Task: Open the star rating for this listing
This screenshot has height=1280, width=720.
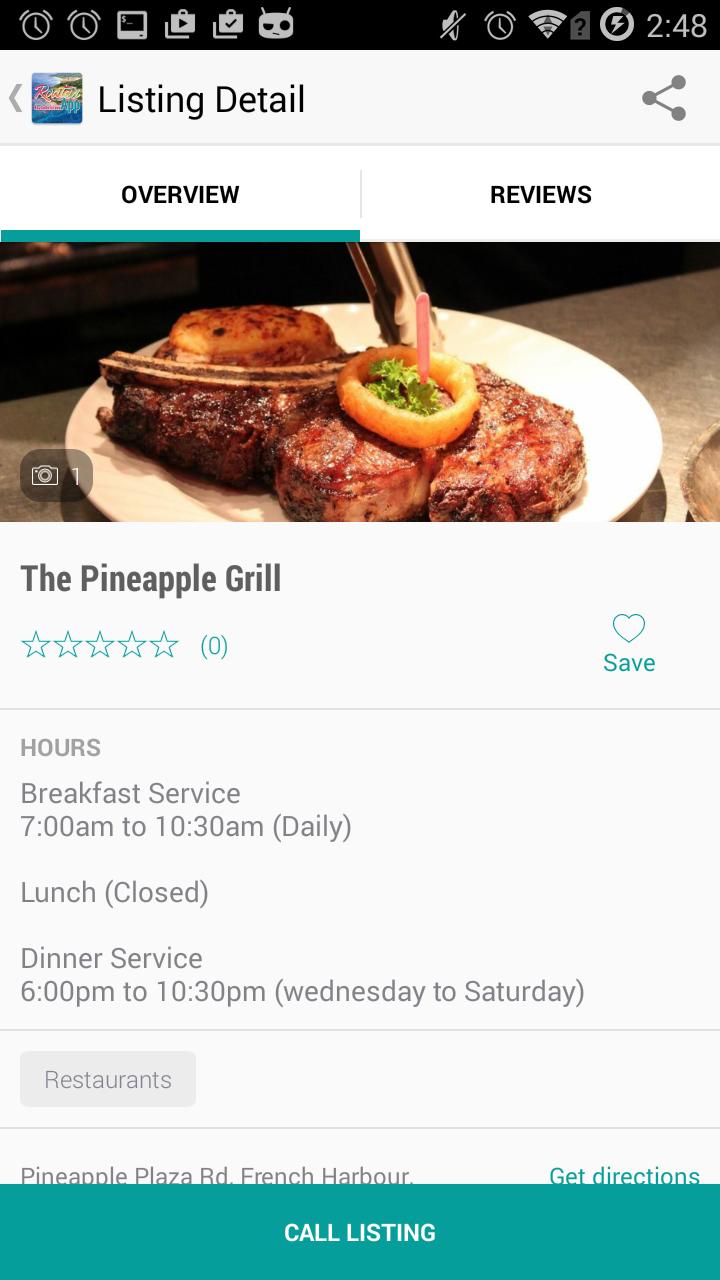Action: pyautogui.click(x=100, y=646)
